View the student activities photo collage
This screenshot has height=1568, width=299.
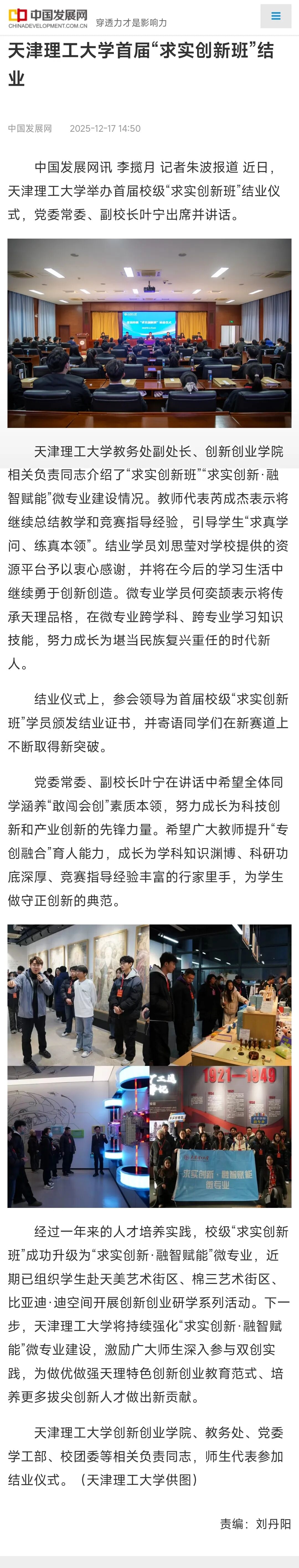[x=149, y=1066]
